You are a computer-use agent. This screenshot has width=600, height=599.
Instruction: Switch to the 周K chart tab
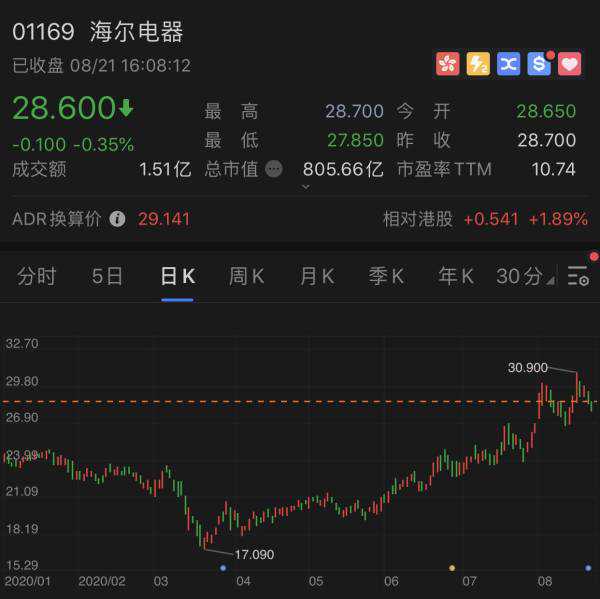pyautogui.click(x=246, y=277)
